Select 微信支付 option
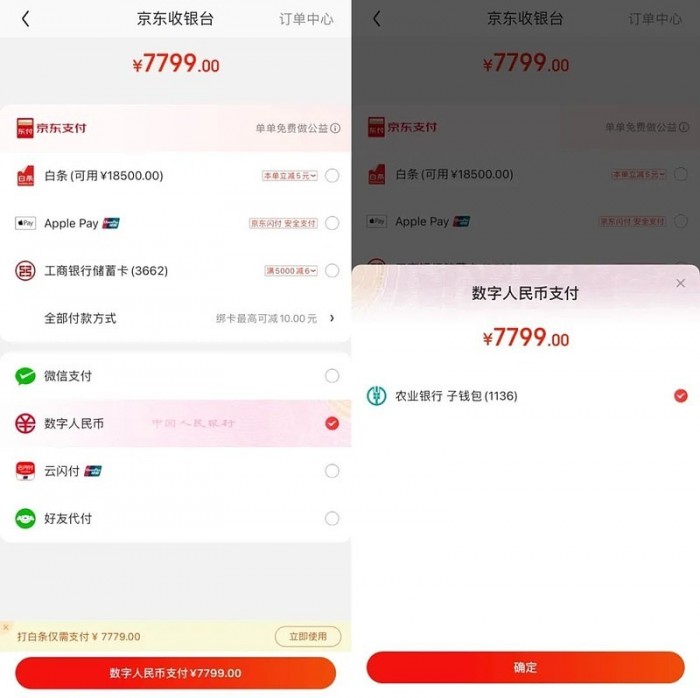 click(x=331, y=376)
